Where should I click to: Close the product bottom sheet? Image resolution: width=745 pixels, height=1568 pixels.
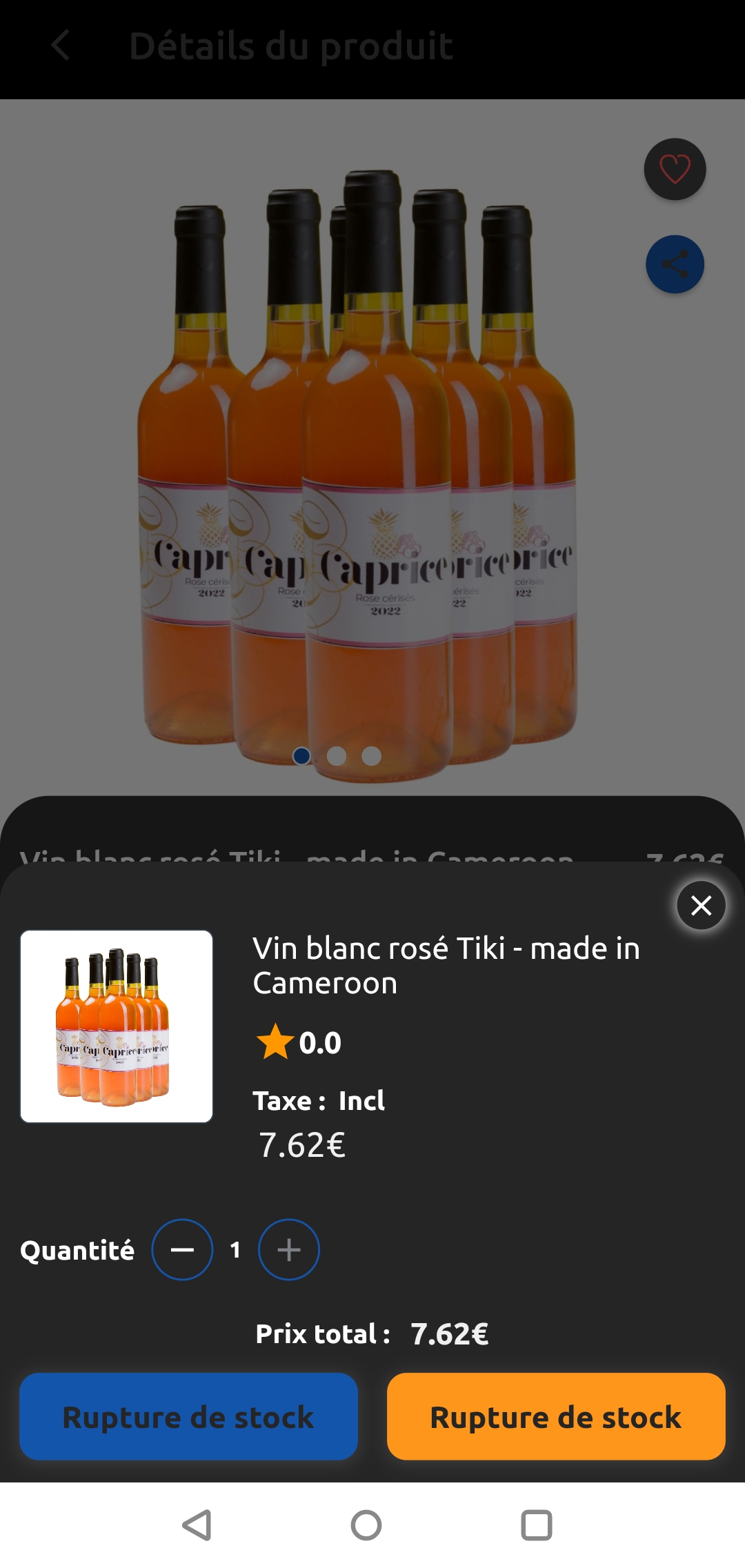tap(701, 905)
